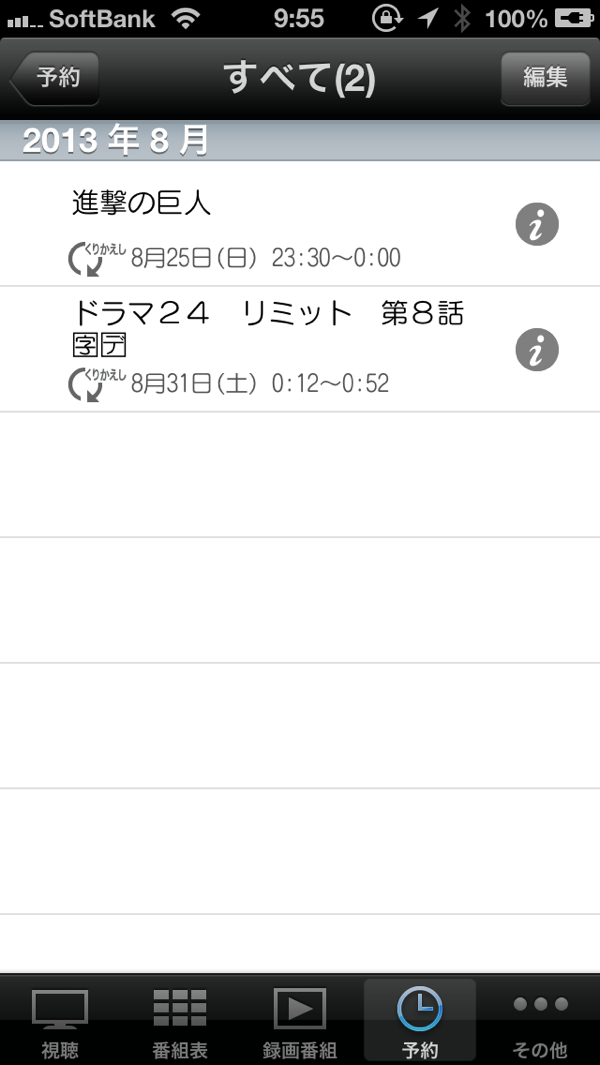This screenshot has height=1065, width=600.
Task: Open the 進撃の巨人 reservation row
Action: click(x=300, y=223)
